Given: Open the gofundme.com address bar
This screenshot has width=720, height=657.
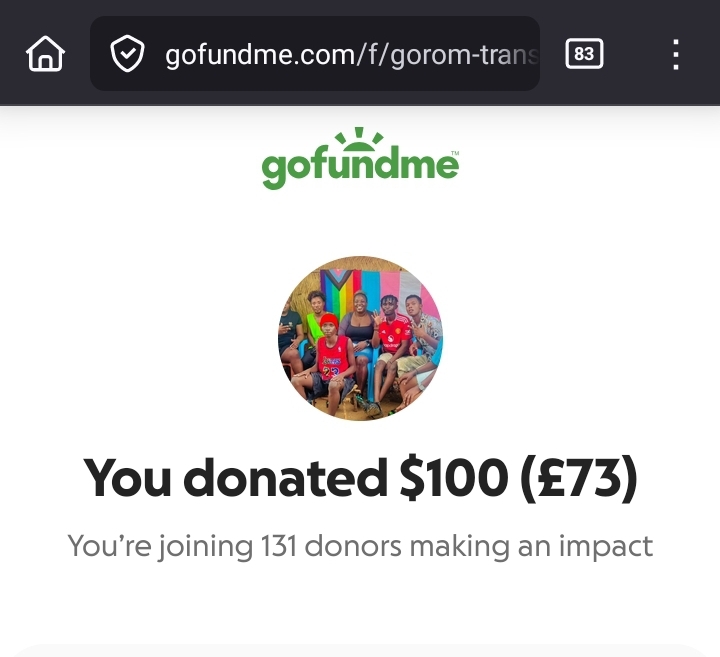Looking at the screenshot, I should coord(350,54).
